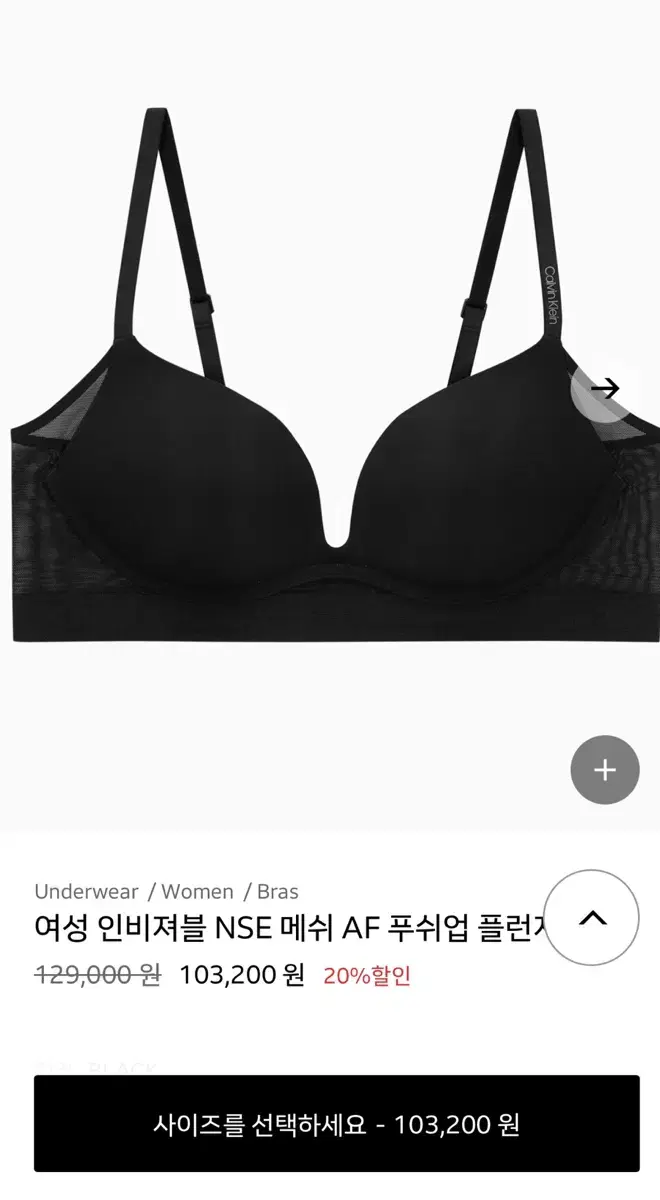Image resolution: width=660 pixels, height=1200 pixels.
Task: Tap the plus button to enlarge image
Action: [605, 770]
